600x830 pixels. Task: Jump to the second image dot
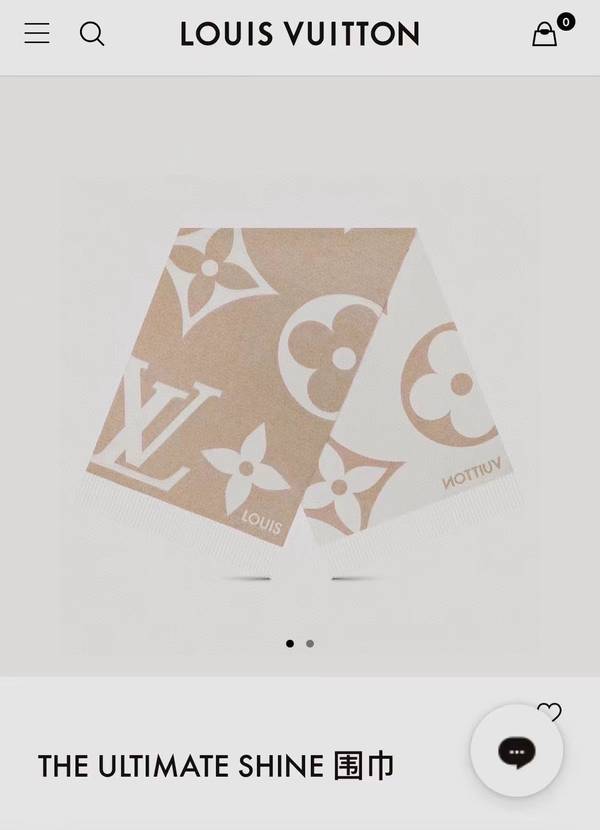click(310, 644)
